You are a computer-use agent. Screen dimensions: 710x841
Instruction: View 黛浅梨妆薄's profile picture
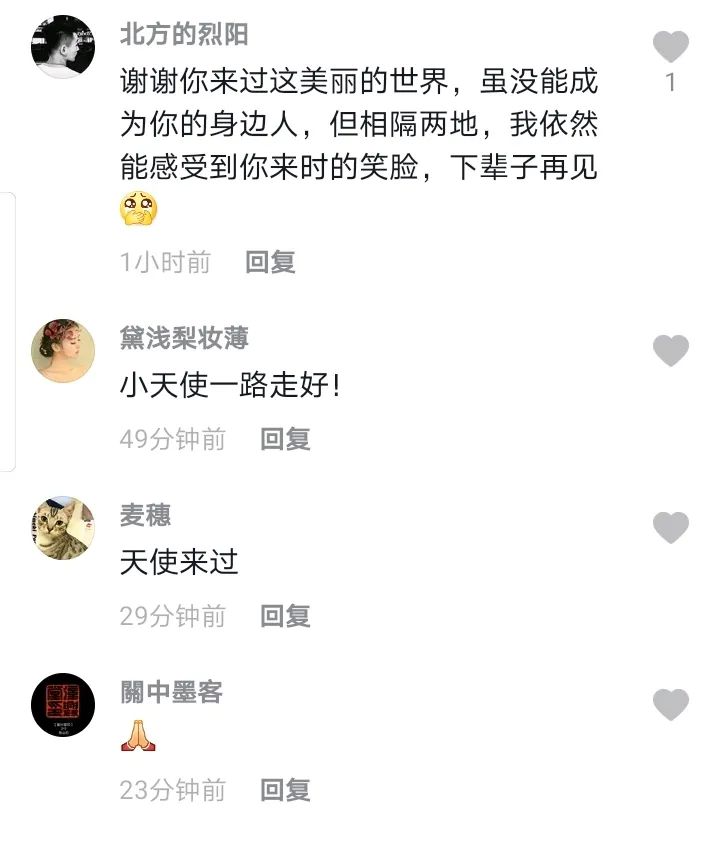coord(63,351)
